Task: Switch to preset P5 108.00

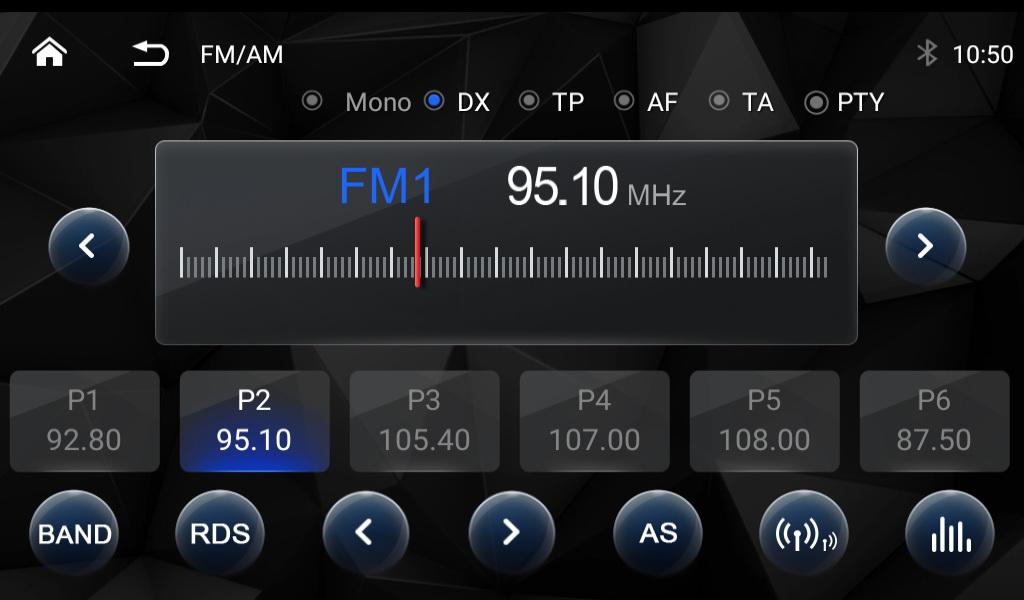Action: (x=764, y=421)
